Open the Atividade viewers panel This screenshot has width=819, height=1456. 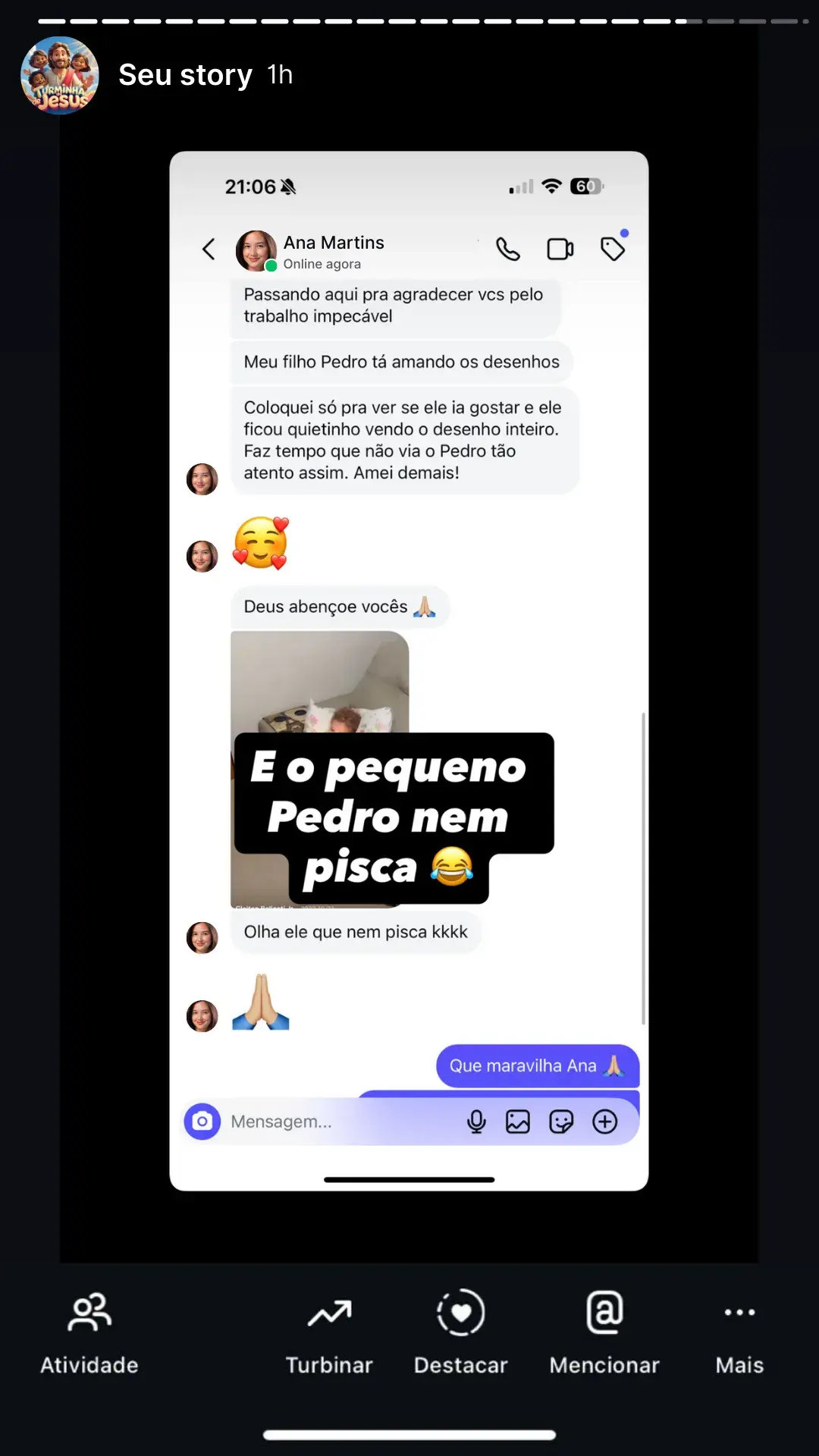(x=89, y=1332)
